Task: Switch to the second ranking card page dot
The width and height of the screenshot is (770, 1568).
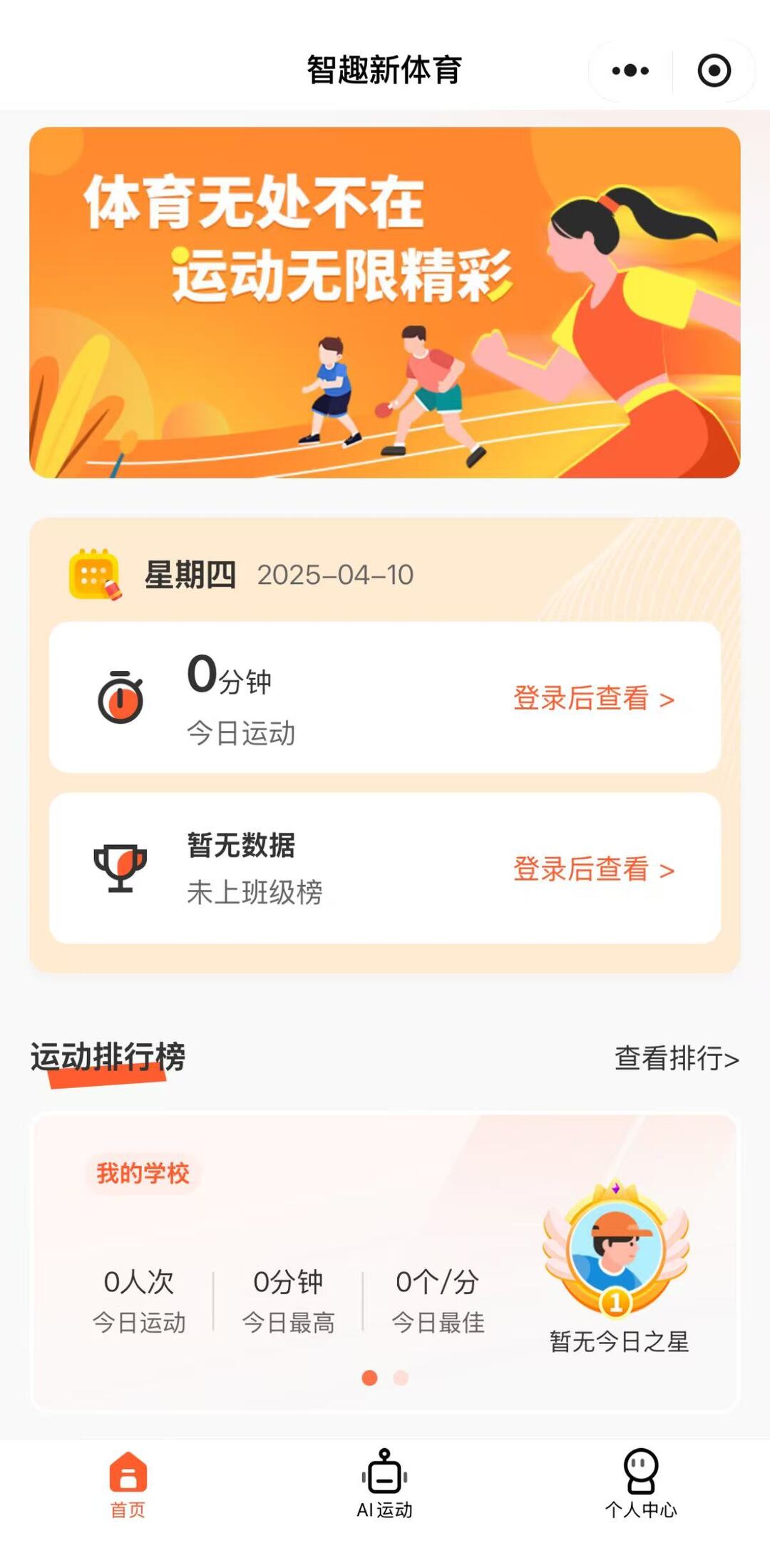Action: click(401, 1378)
